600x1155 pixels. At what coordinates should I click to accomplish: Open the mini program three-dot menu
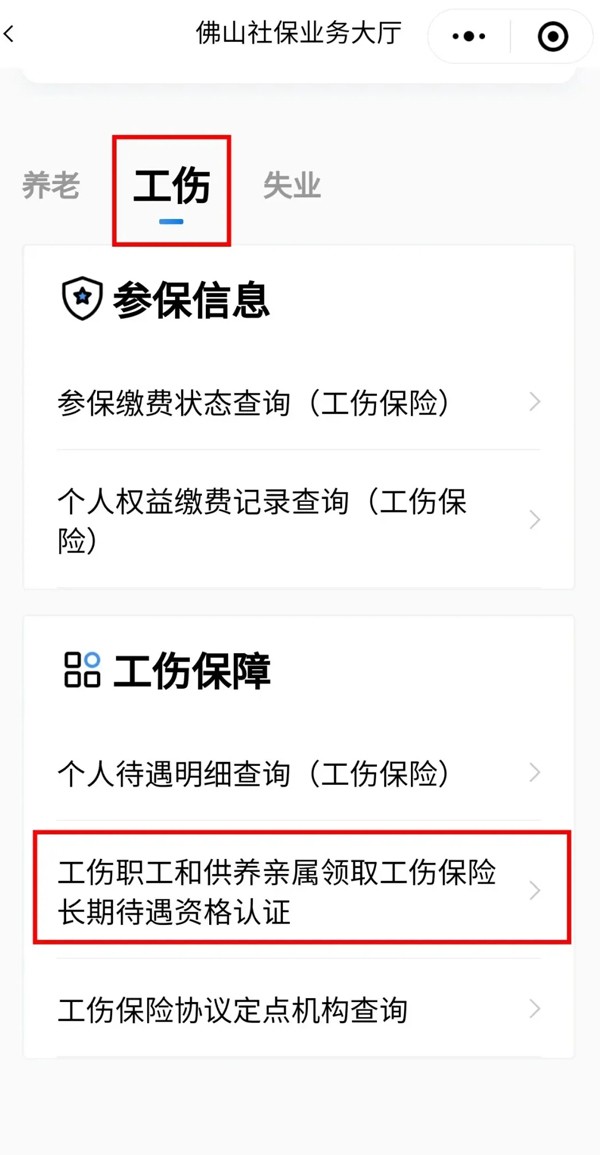469,36
